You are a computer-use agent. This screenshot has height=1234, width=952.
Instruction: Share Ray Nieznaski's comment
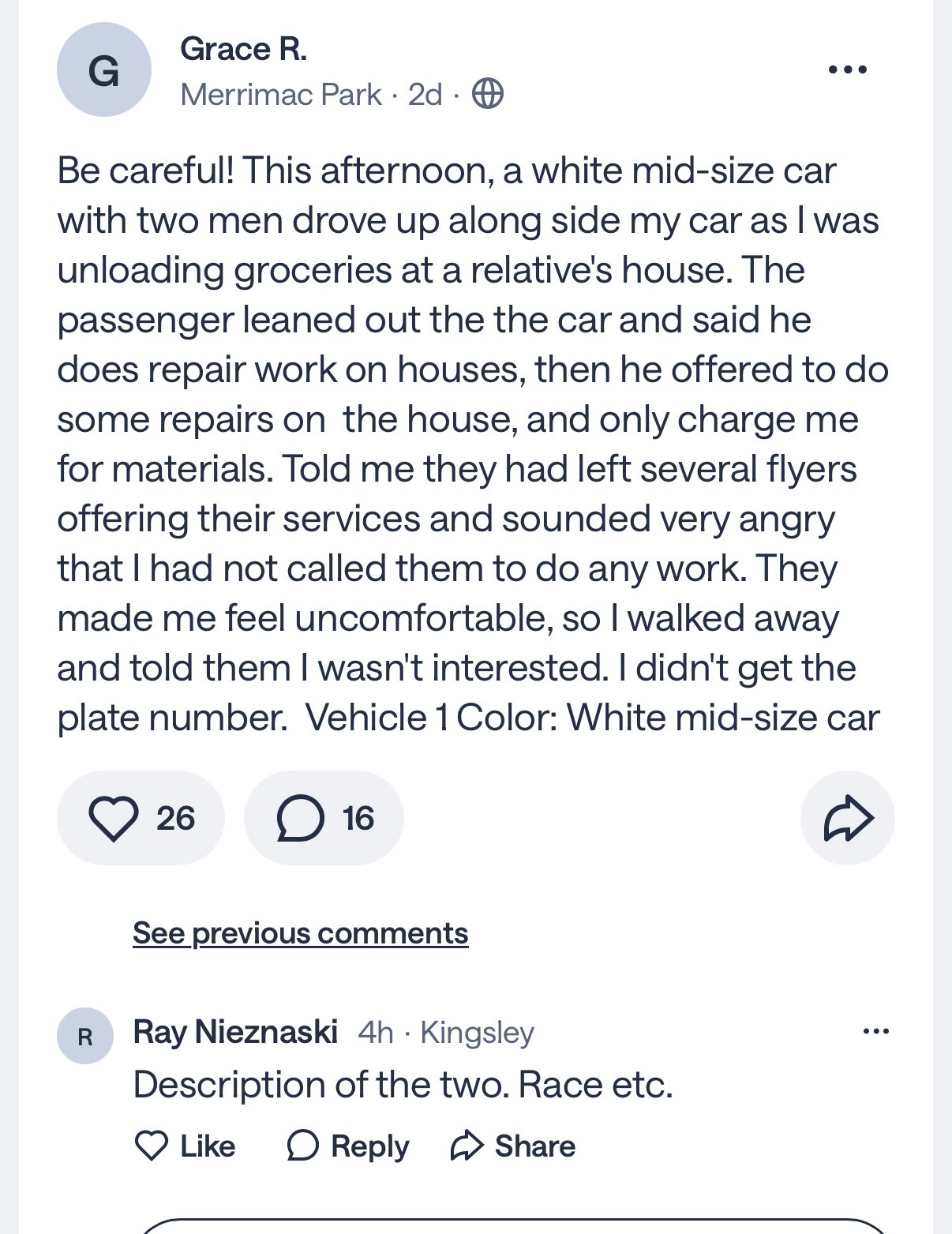(x=513, y=1146)
